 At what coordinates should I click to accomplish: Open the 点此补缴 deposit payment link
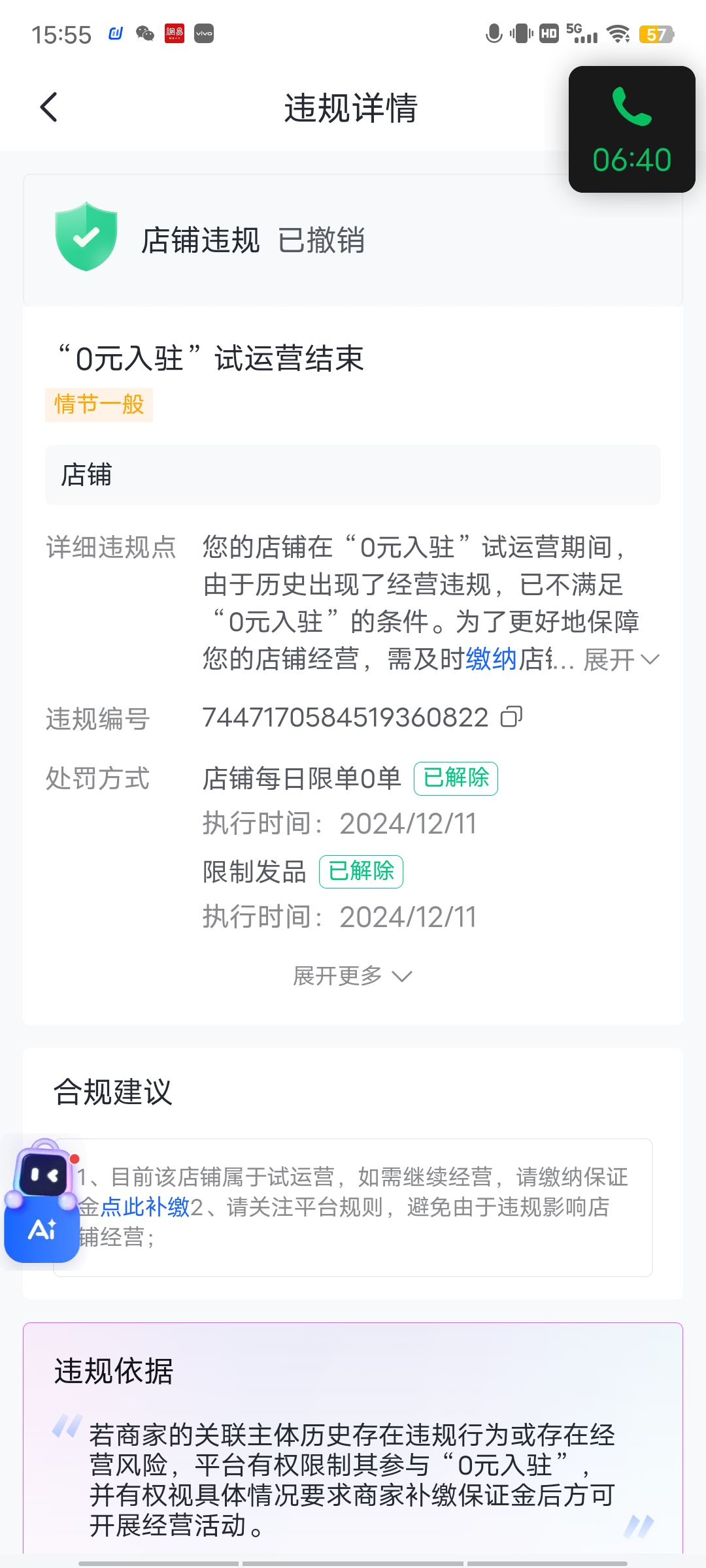(144, 1207)
